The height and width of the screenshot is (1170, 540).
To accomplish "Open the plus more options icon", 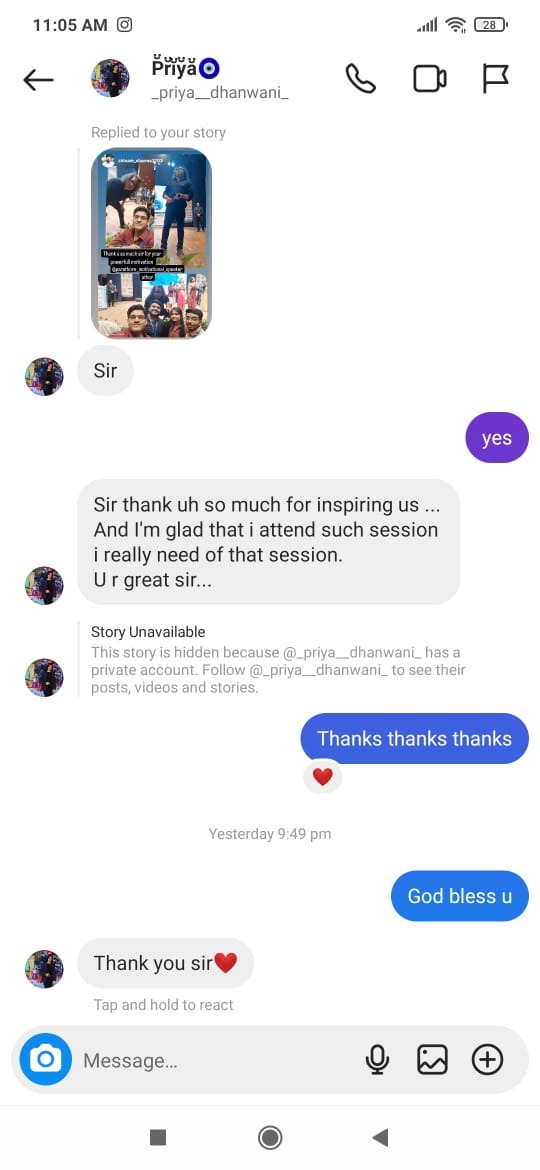I will coord(488,1060).
